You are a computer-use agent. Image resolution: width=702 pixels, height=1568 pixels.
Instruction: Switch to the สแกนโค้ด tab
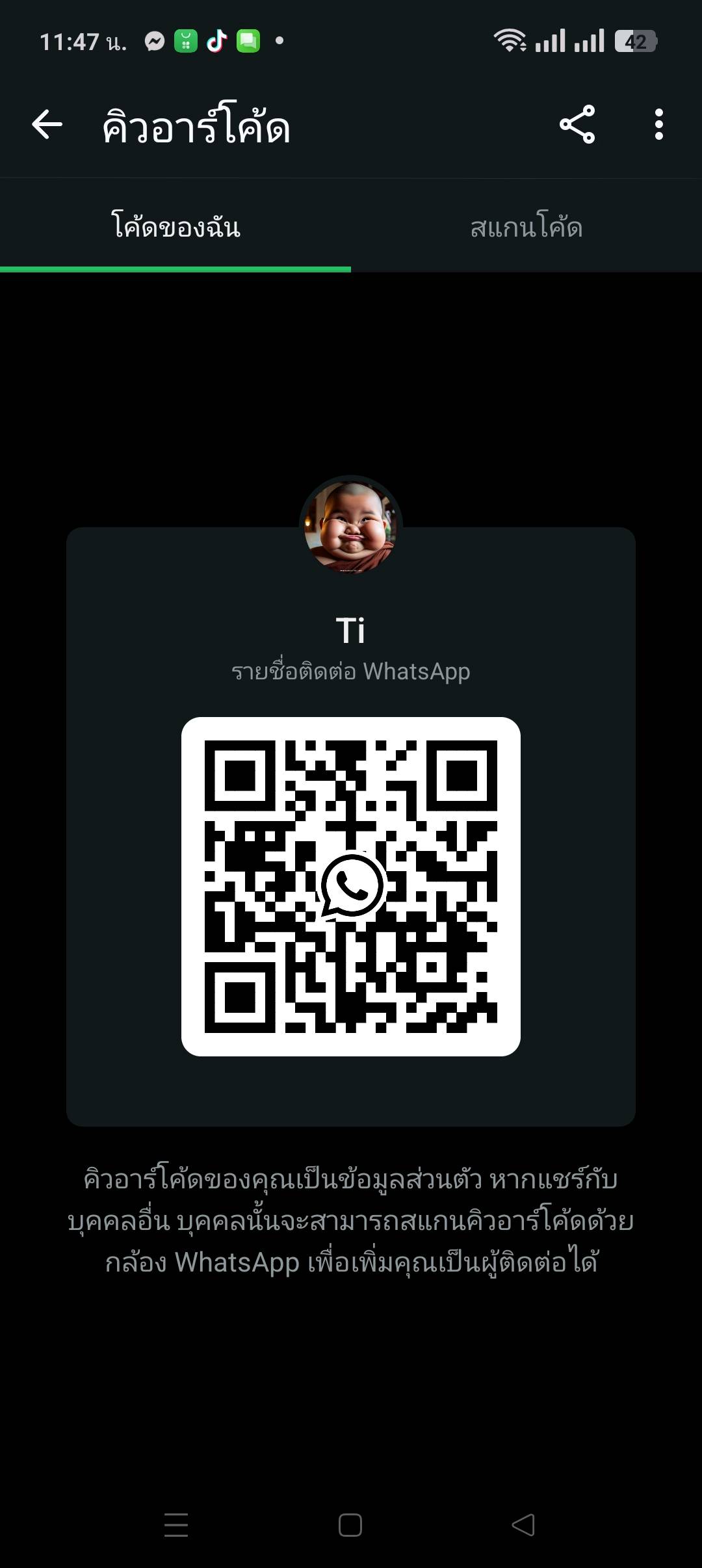tap(526, 227)
